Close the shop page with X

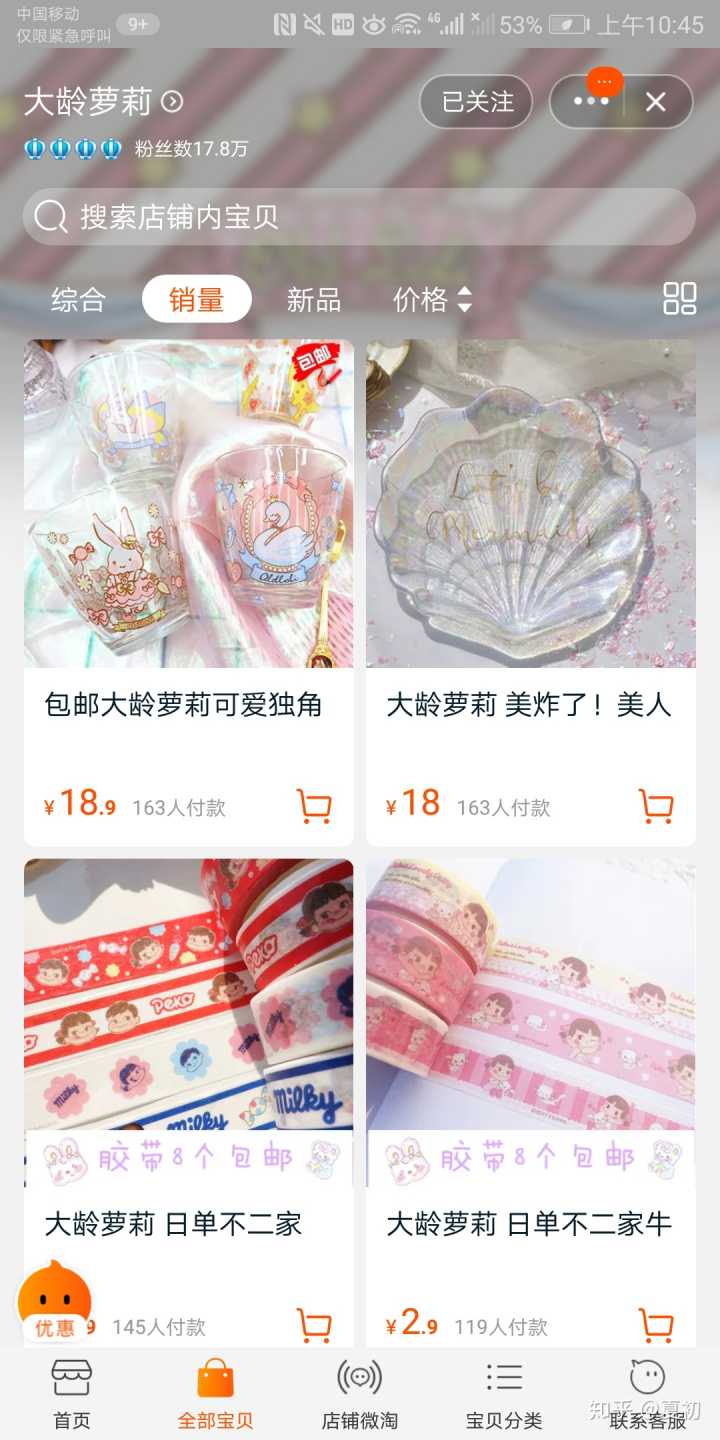click(x=656, y=102)
